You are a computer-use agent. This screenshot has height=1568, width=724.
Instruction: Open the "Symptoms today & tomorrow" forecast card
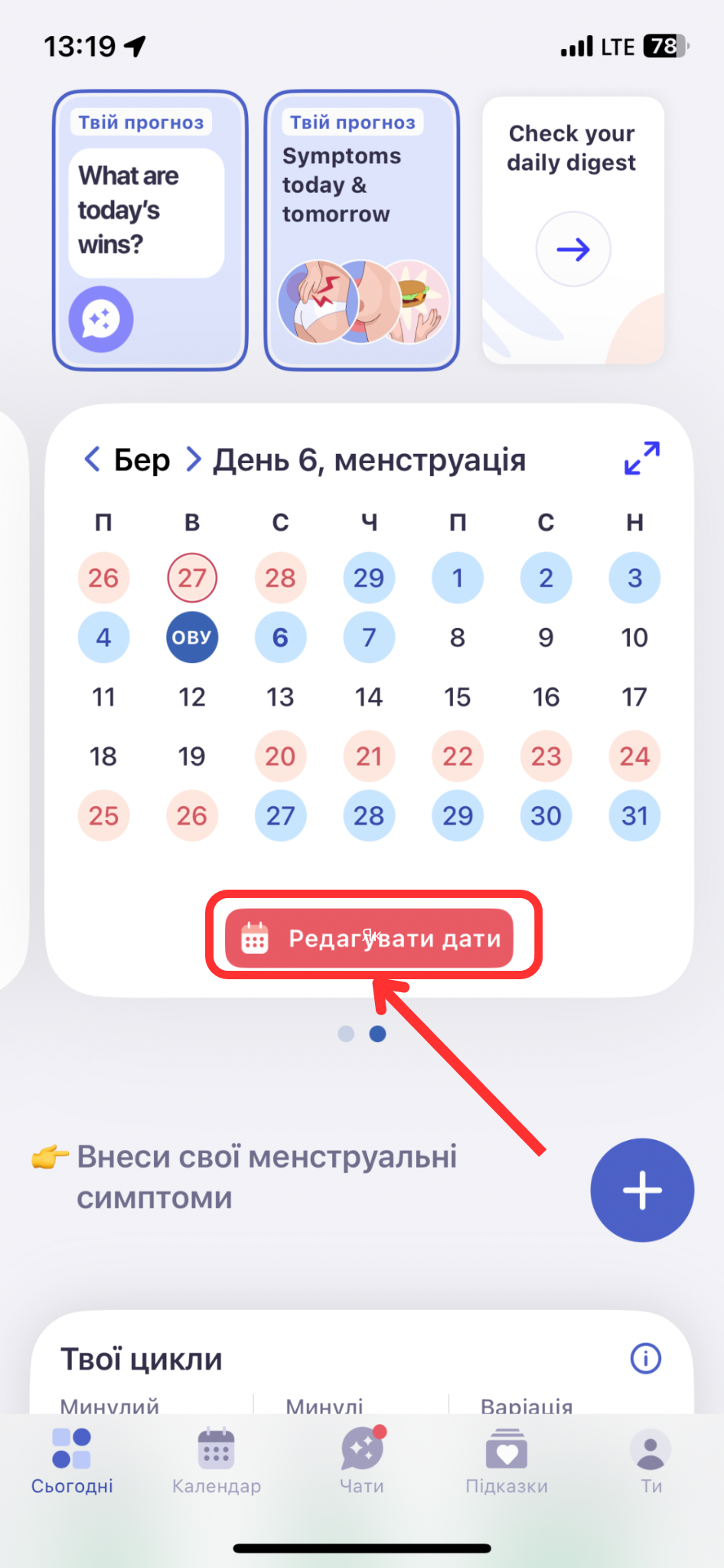(361, 230)
